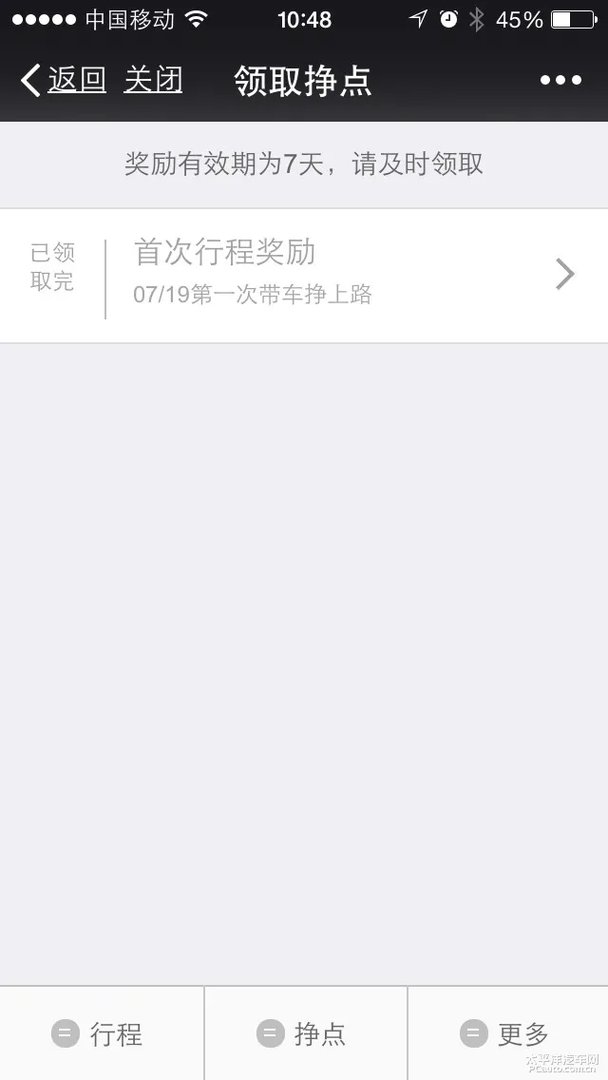Close the page with 关闭
608x1080 pixels.
click(153, 81)
